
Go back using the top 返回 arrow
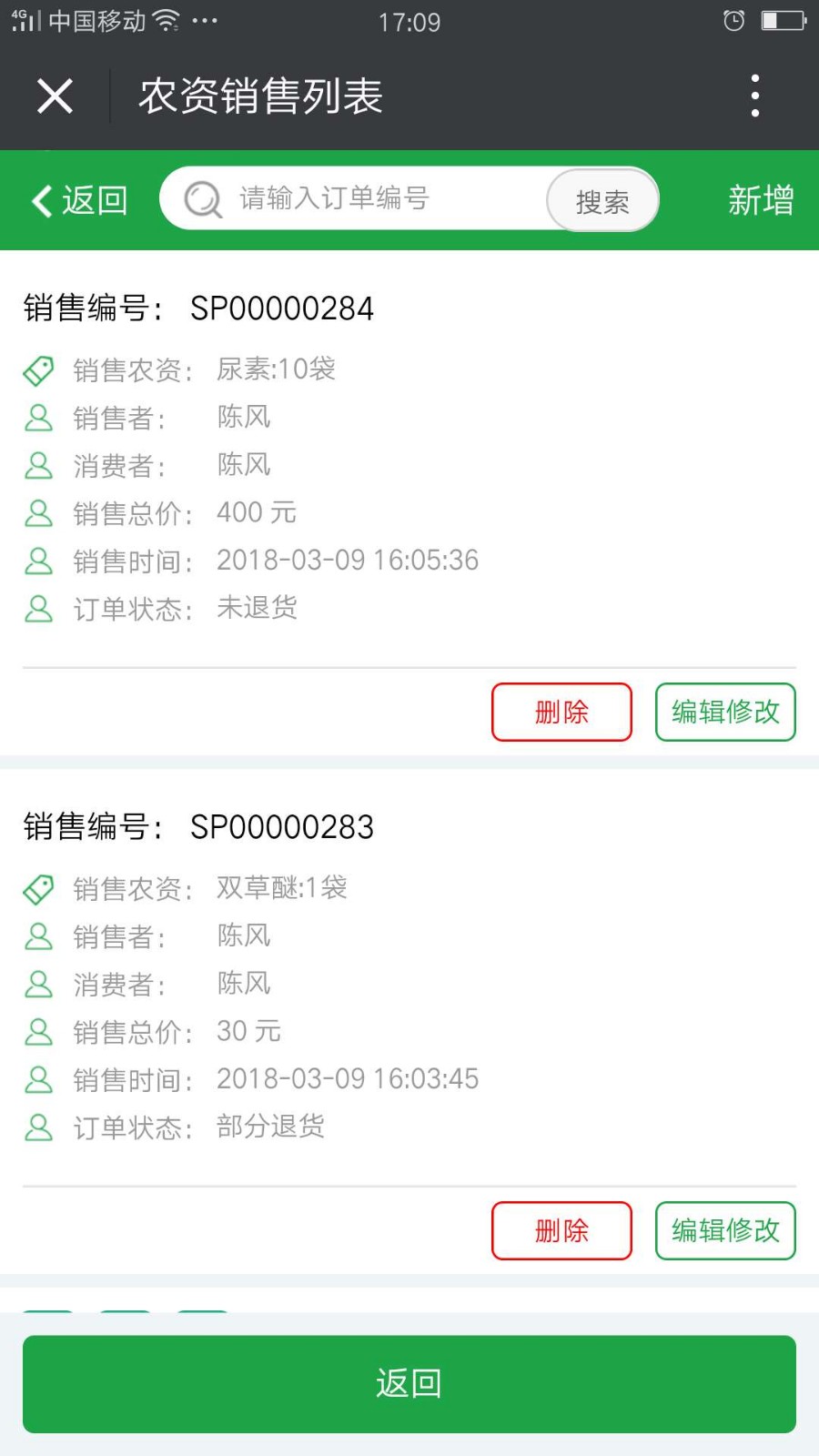tap(79, 200)
